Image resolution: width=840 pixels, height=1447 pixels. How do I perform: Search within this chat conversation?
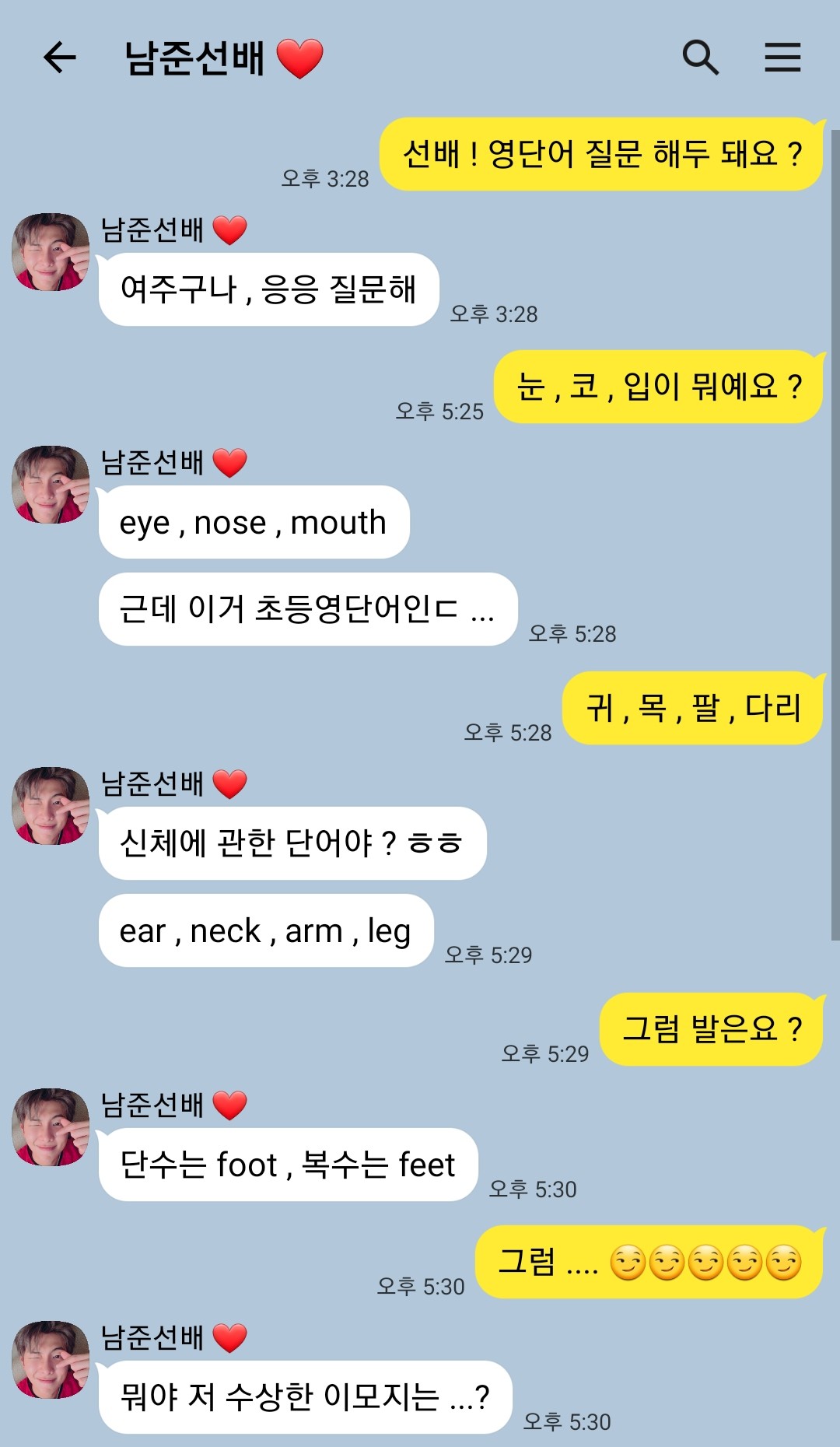pos(700,58)
